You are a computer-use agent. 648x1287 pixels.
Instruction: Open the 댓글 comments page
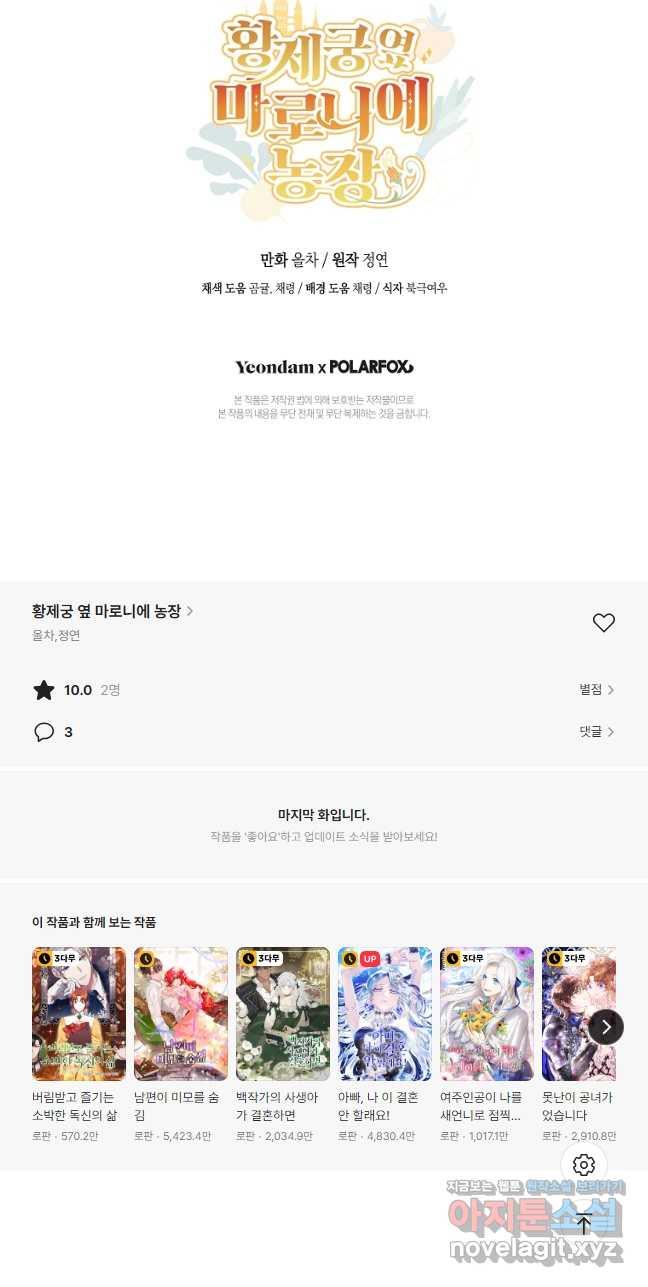pos(597,732)
